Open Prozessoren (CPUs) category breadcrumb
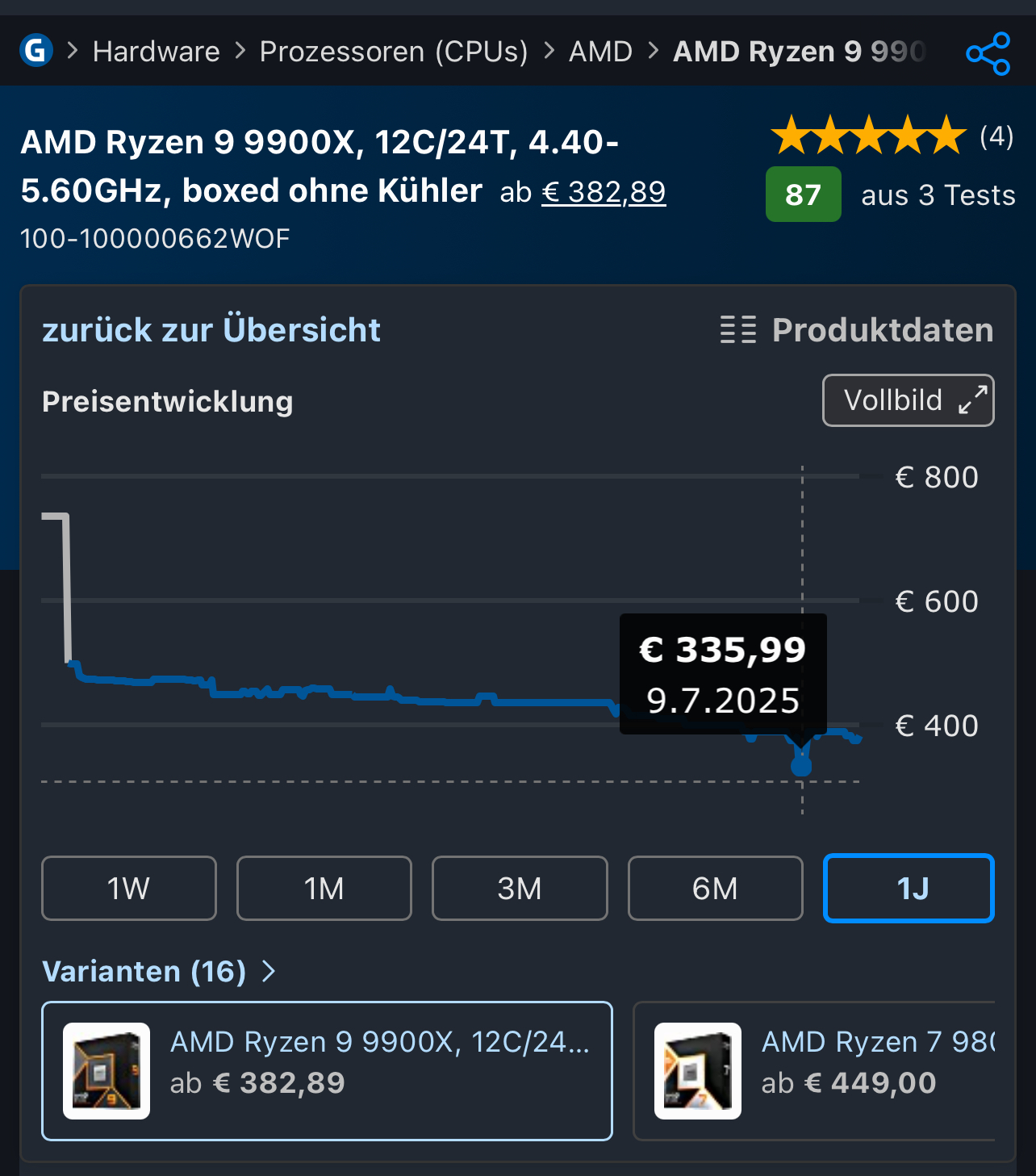Viewport: 1036px width, 1176px height. 394,52
